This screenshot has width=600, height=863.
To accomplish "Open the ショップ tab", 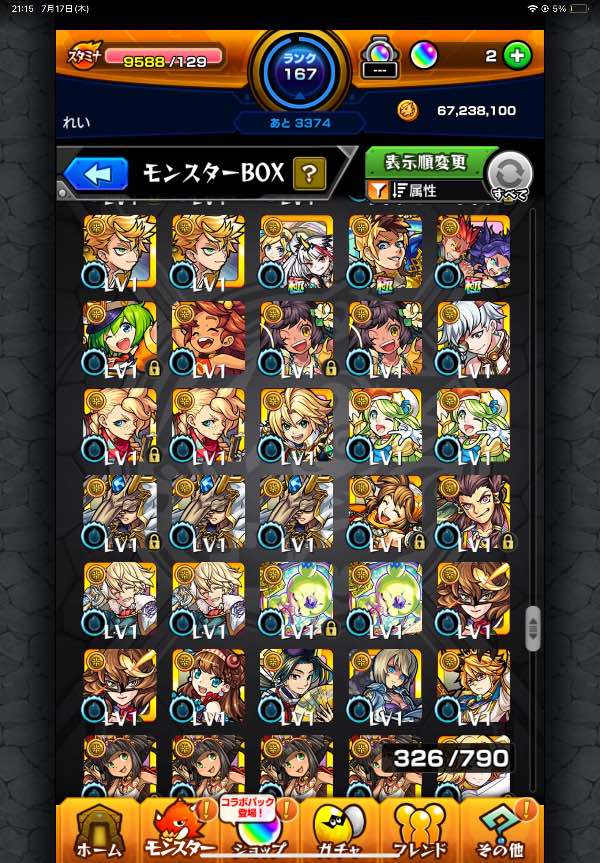I will [260, 829].
